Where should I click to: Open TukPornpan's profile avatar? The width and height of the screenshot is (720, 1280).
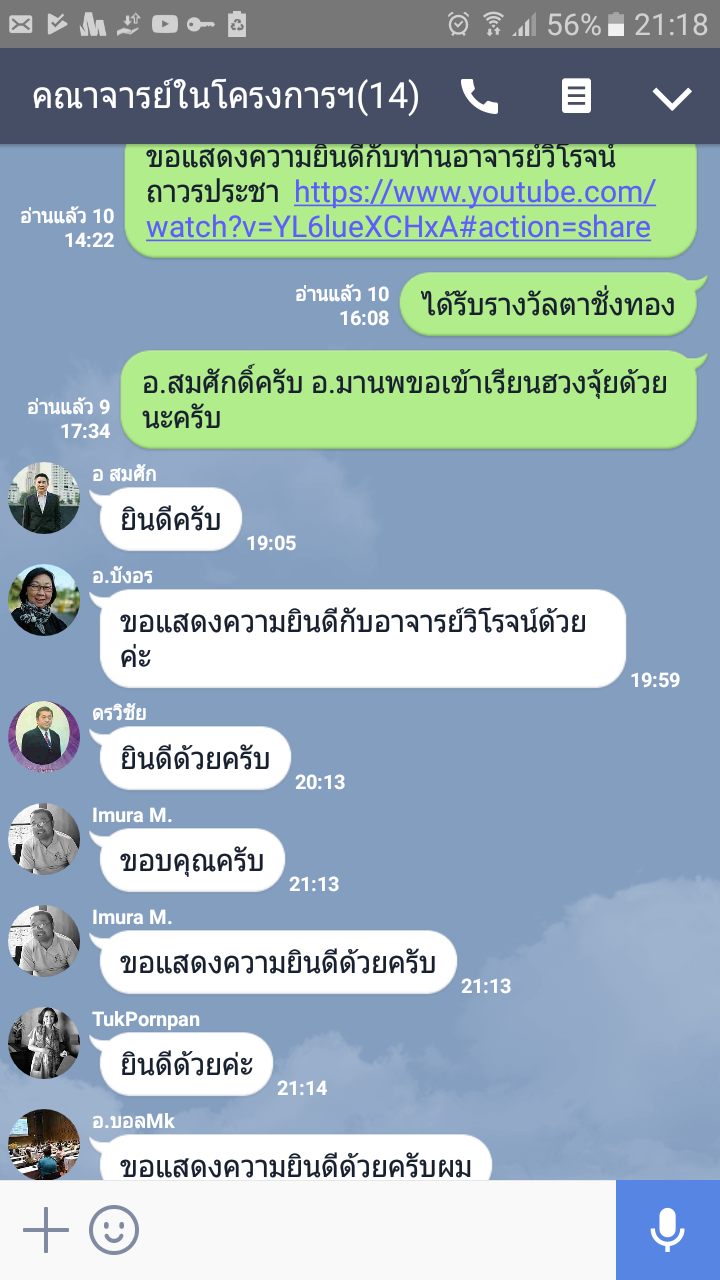44,1042
